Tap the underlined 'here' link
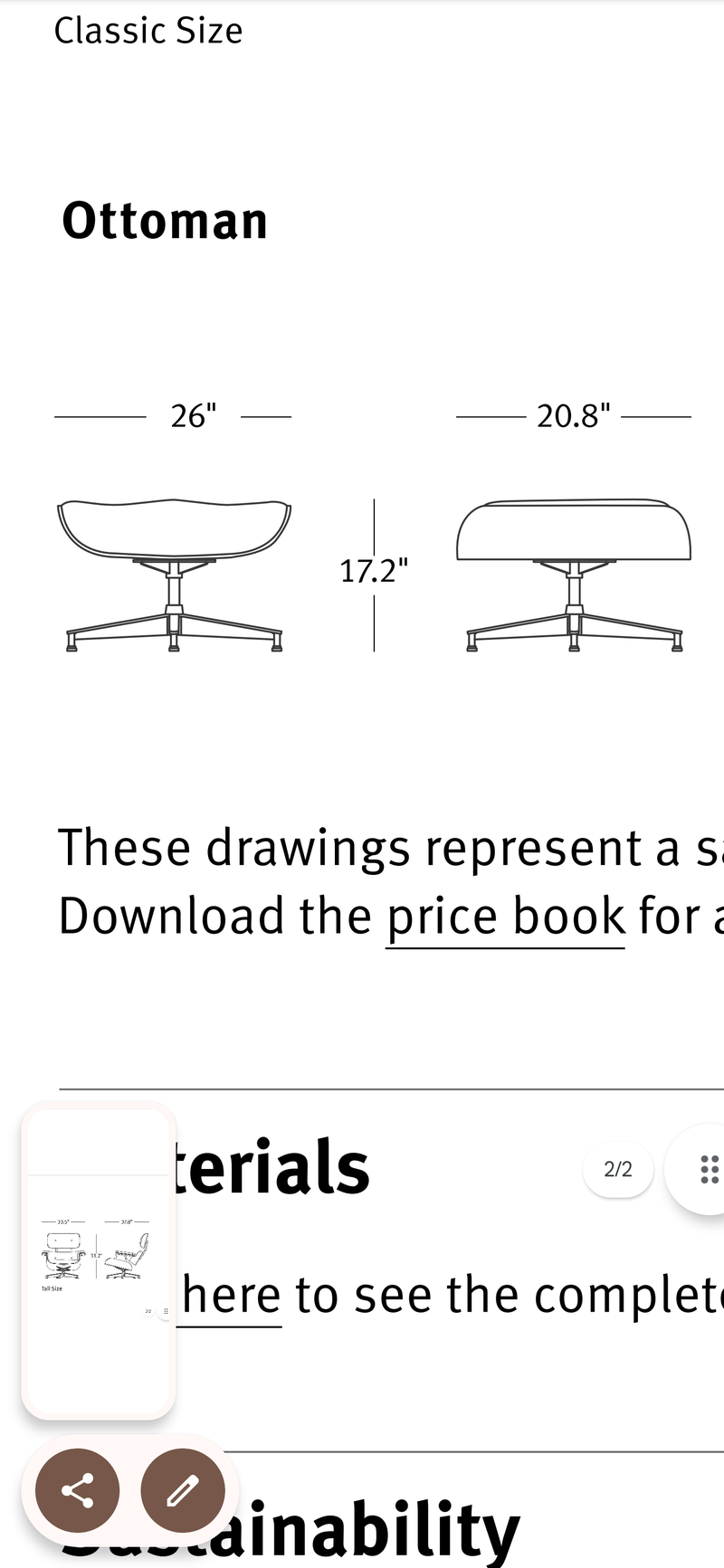Image resolution: width=724 pixels, height=1568 pixels. point(232,1296)
